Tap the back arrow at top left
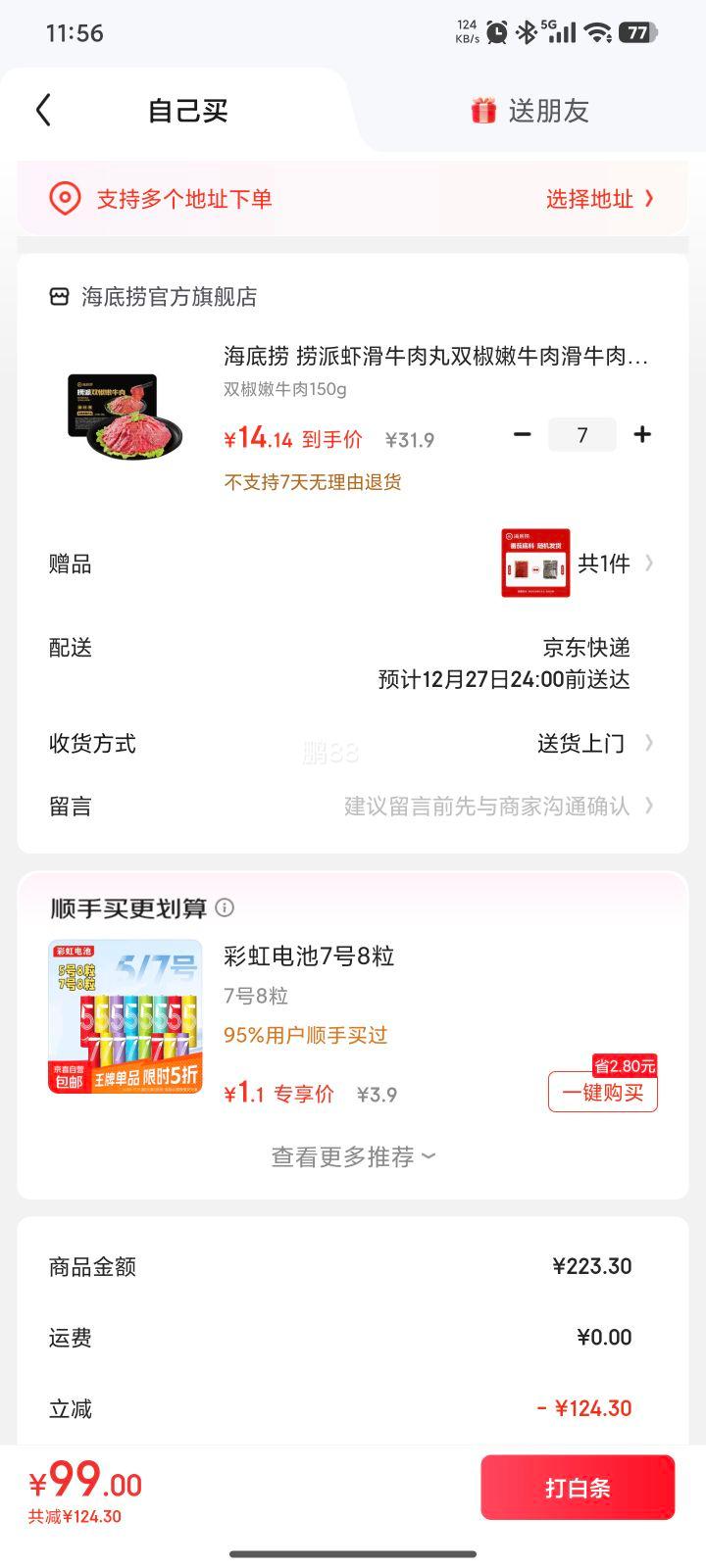 (x=41, y=110)
